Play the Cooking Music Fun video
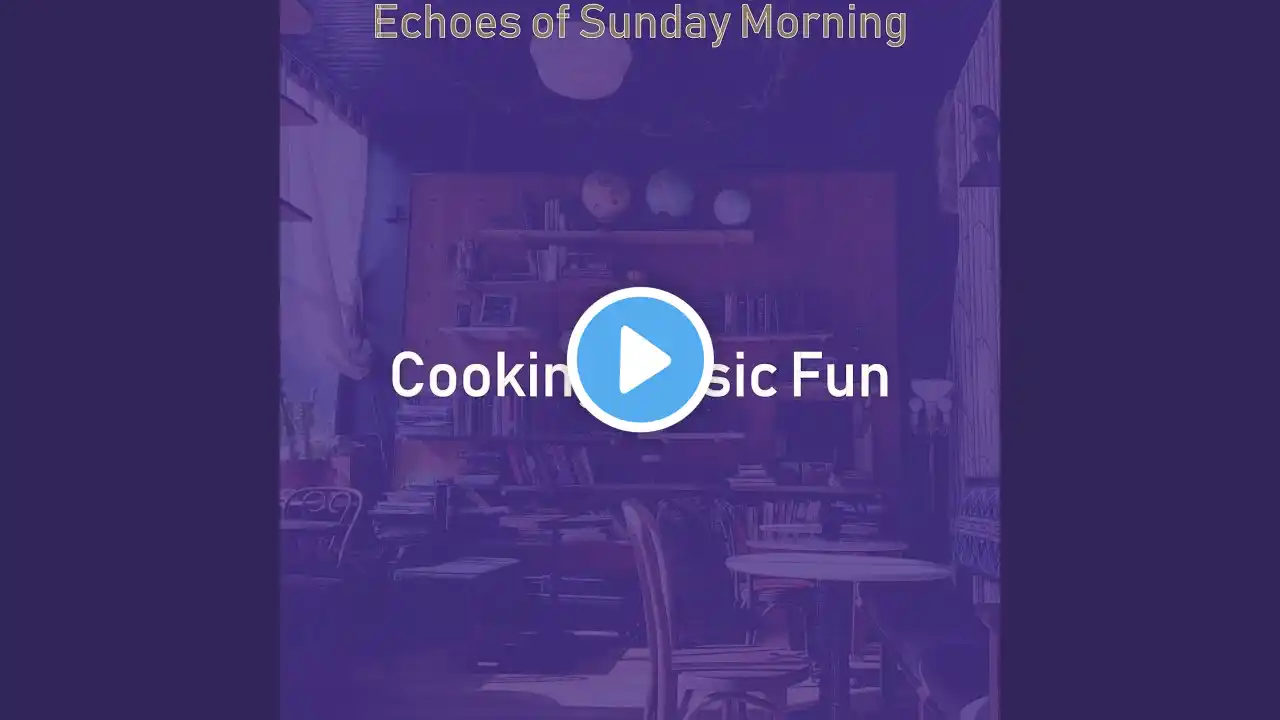The width and height of the screenshot is (1280, 720). click(x=640, y=360)
